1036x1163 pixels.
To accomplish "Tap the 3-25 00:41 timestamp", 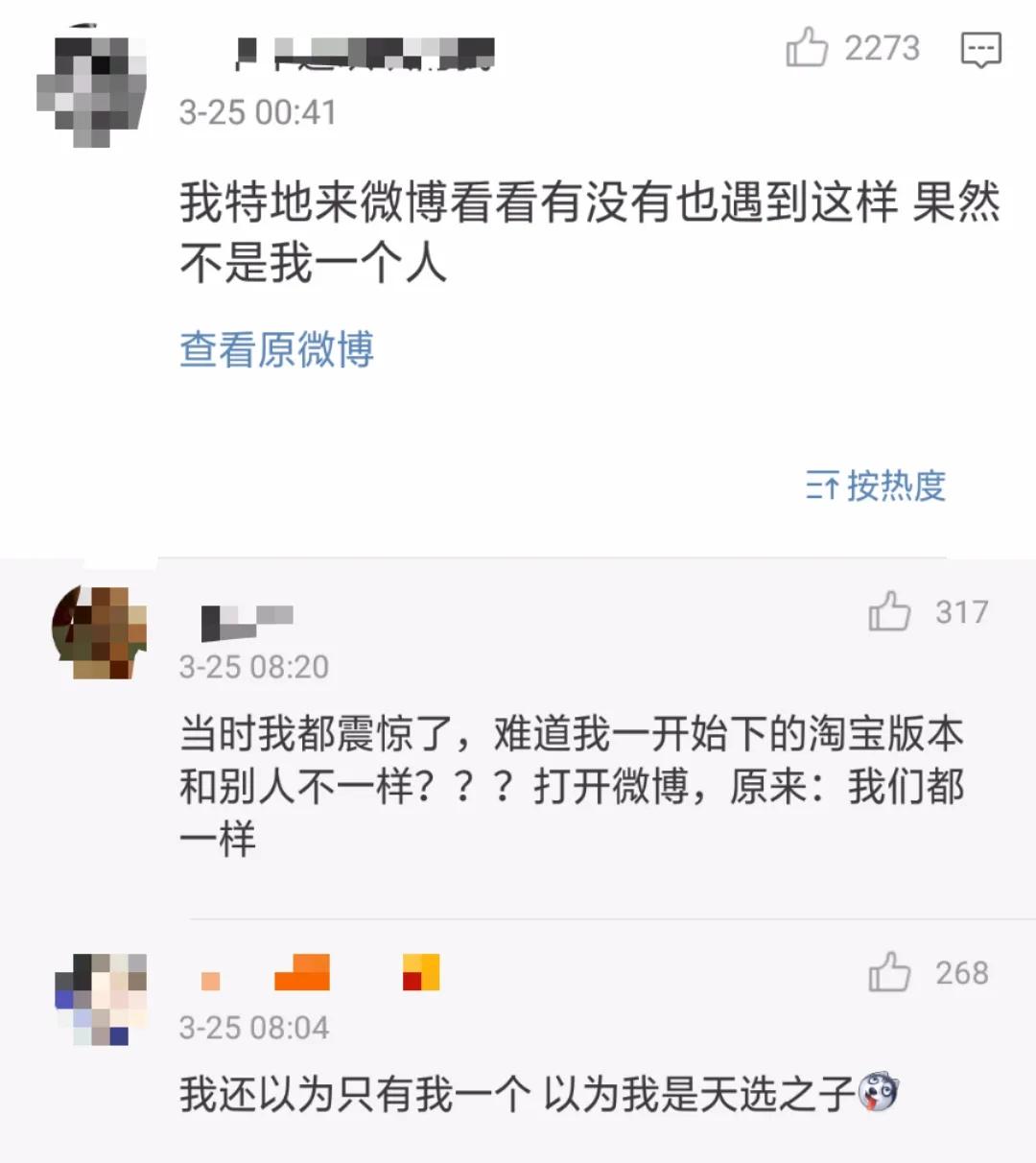I will point(257,112).
